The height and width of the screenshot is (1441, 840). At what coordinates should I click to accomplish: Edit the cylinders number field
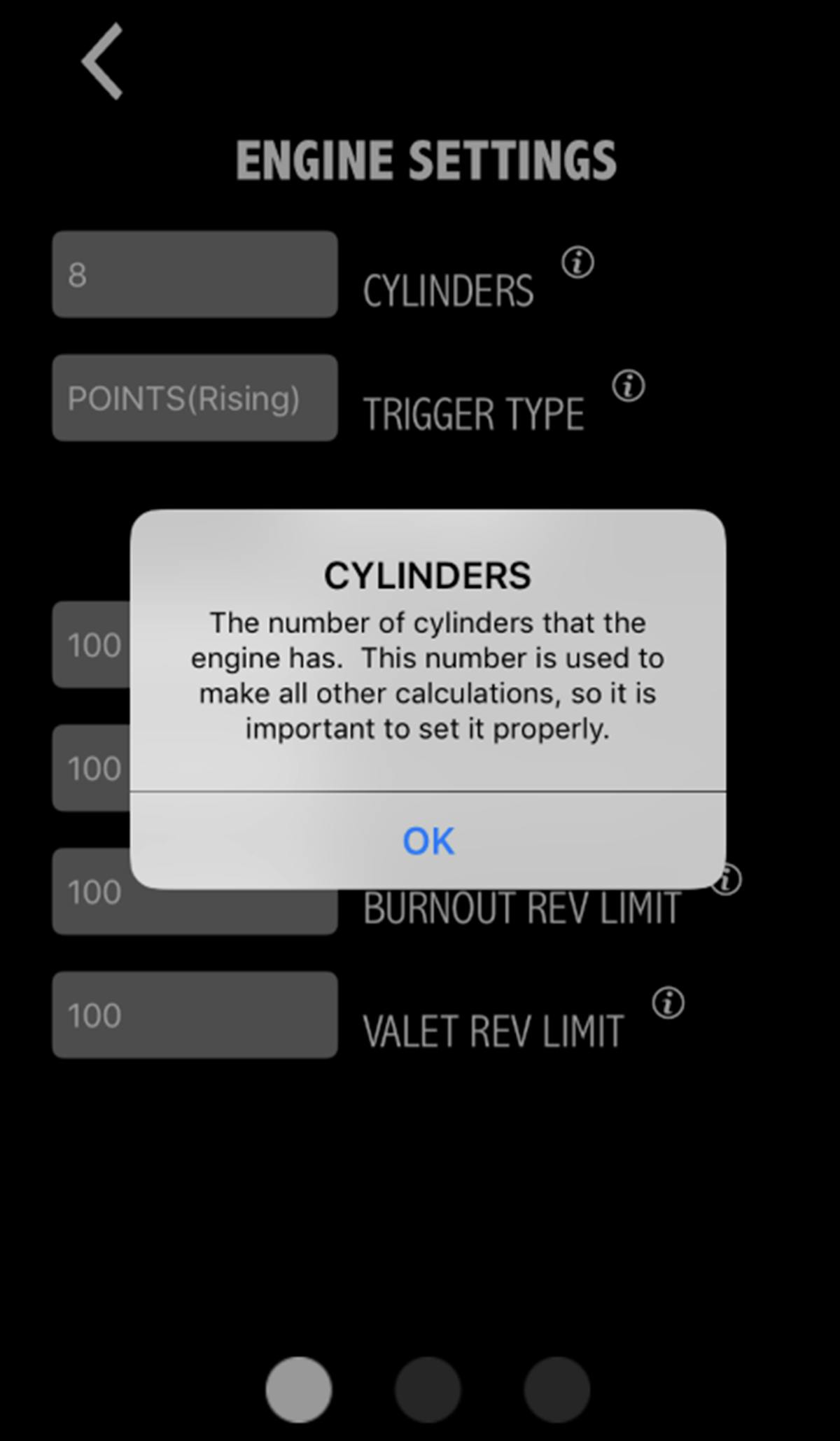[x=195, y=274]
